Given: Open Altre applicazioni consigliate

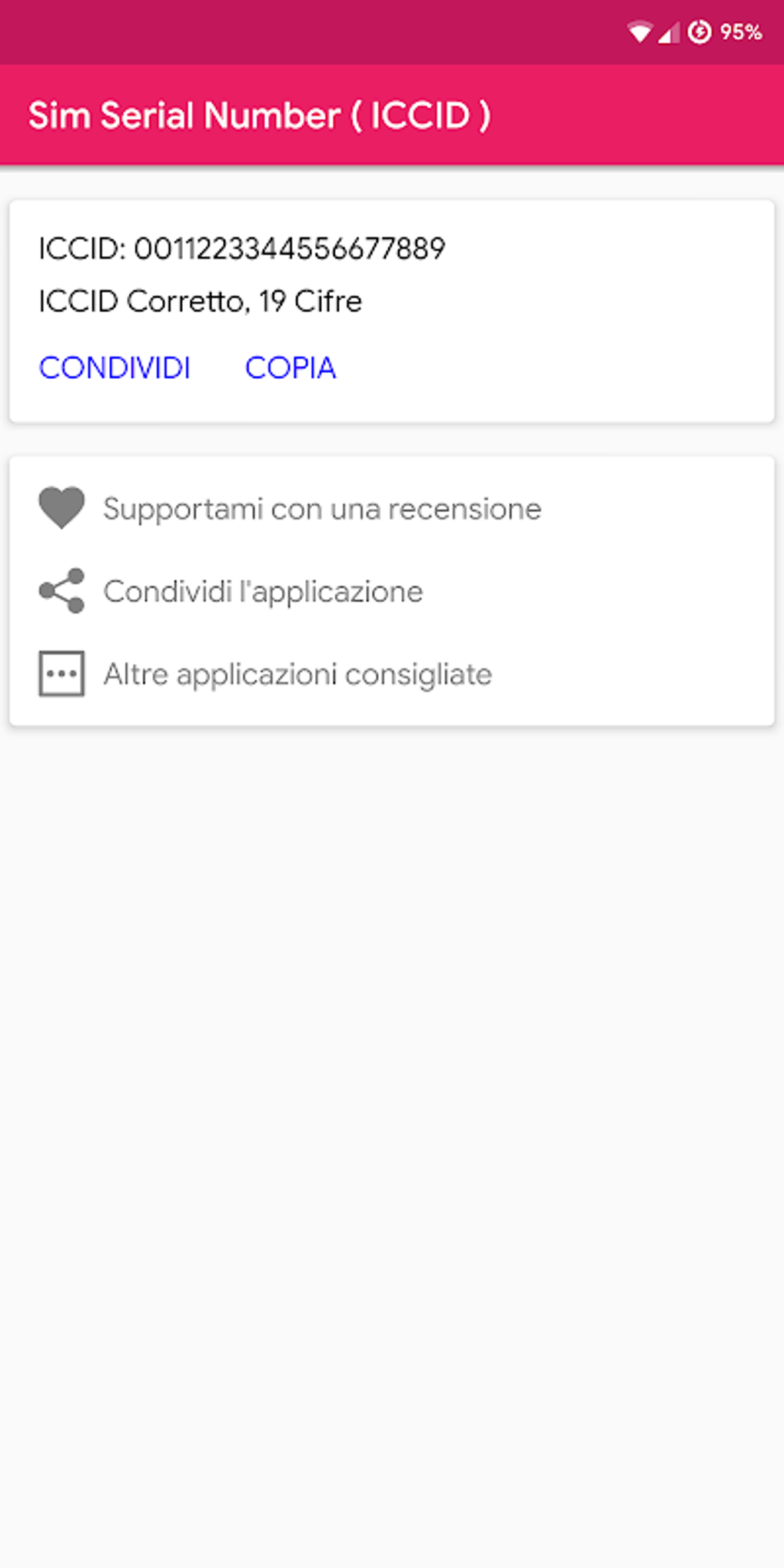Looking at the screenshot, I should click(297, 674).
